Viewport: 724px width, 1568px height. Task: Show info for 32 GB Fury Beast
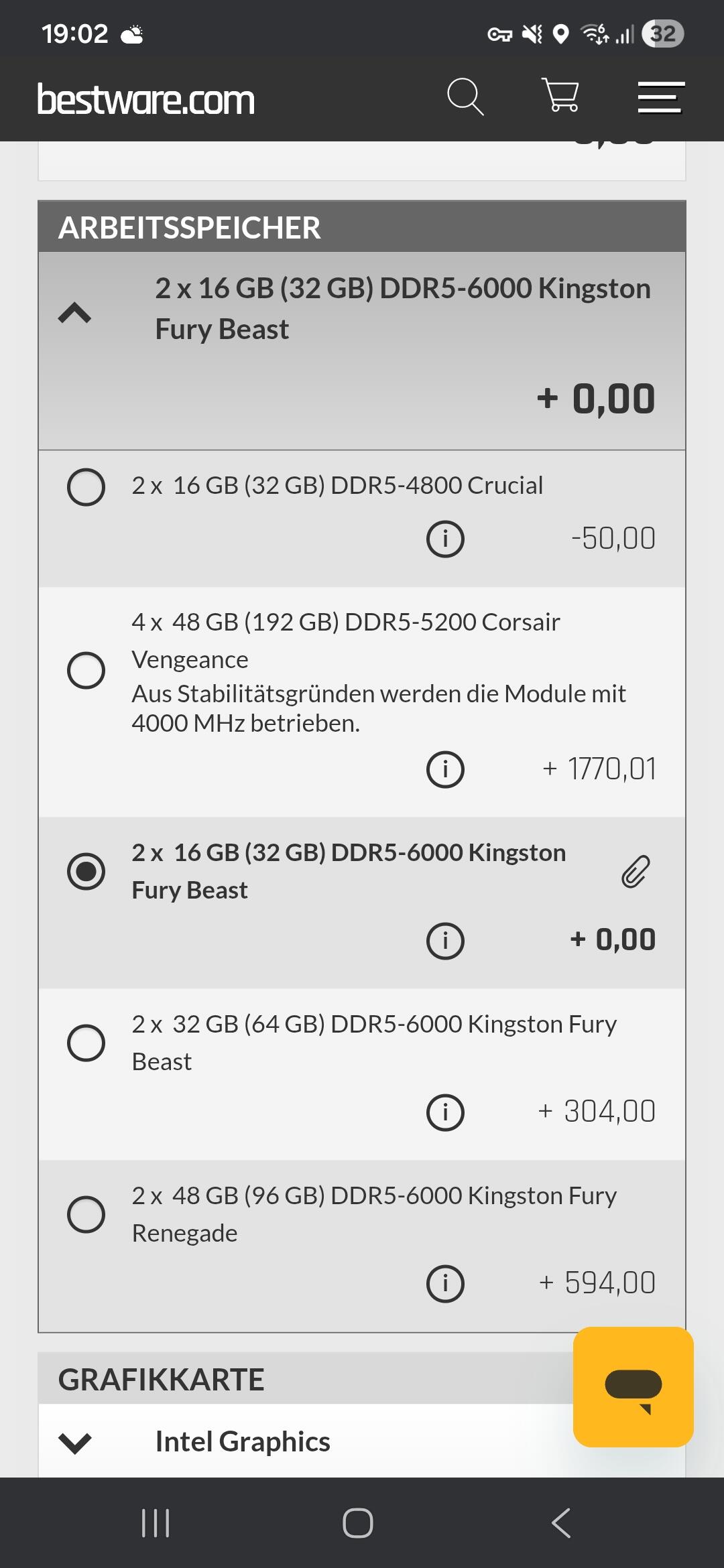[x=445, y=940]
